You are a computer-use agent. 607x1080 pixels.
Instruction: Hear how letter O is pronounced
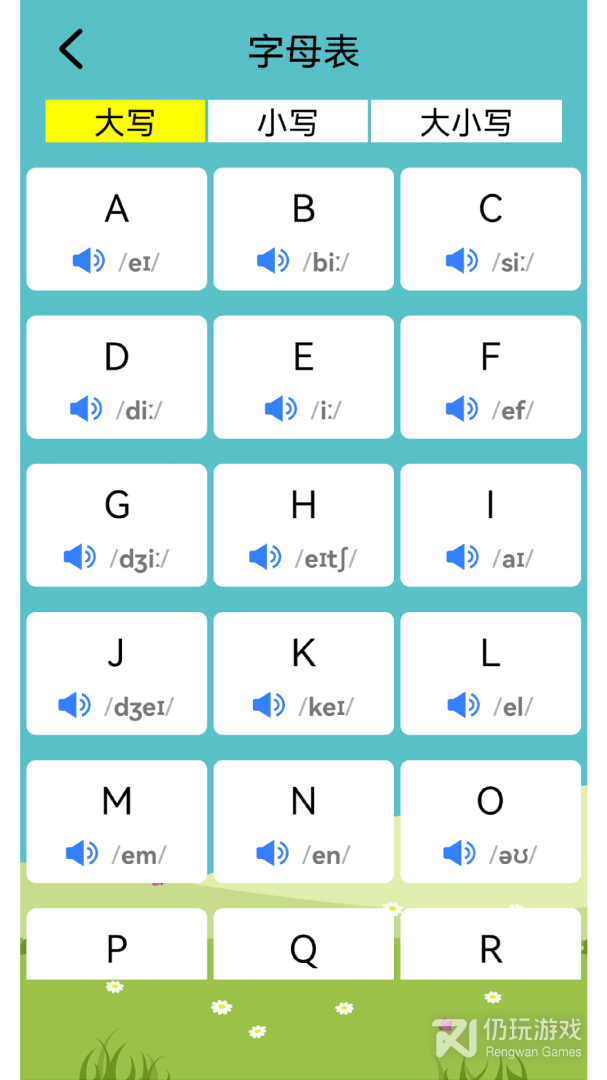(x=459, y=853)
